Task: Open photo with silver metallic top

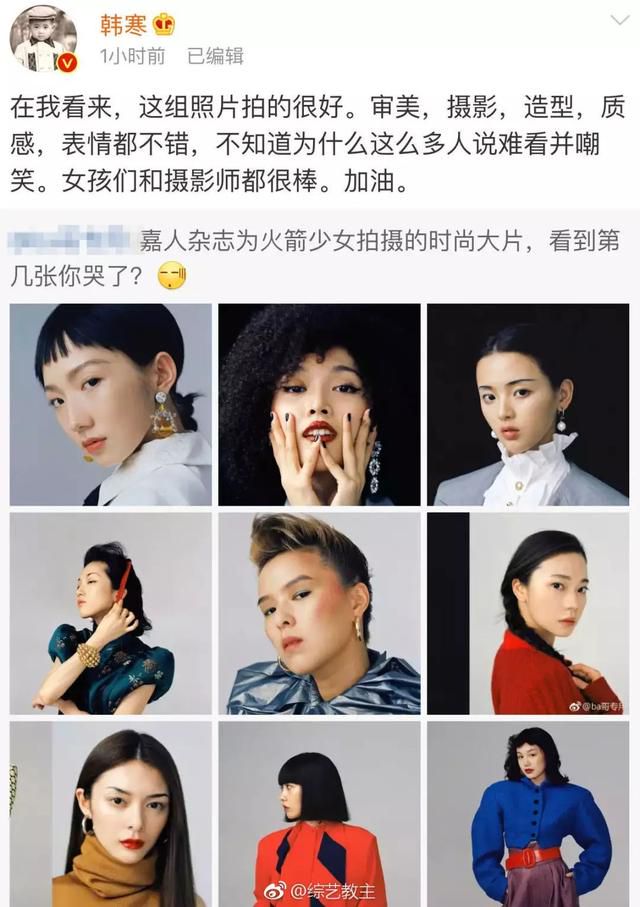Action: point(319,612)
